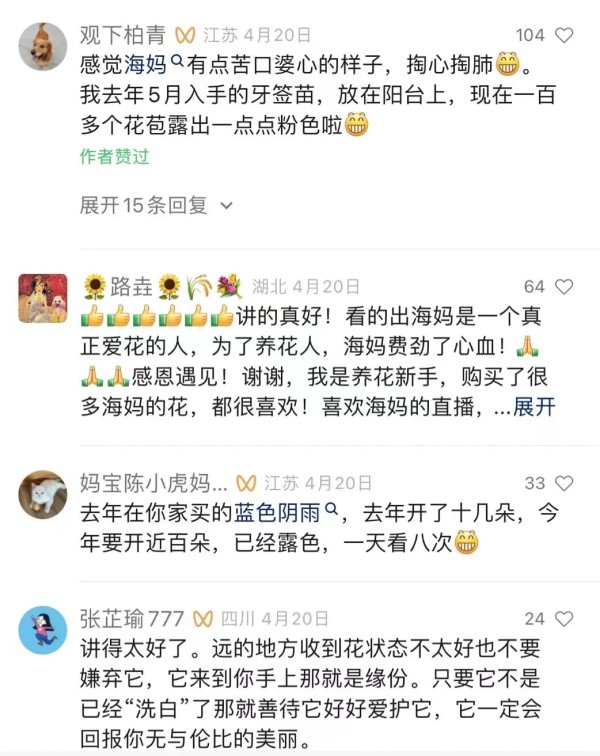Expand the full text of 路垚's comment
Image resolution: width=600 pixels, height=756 pixels.
(534, 407)
